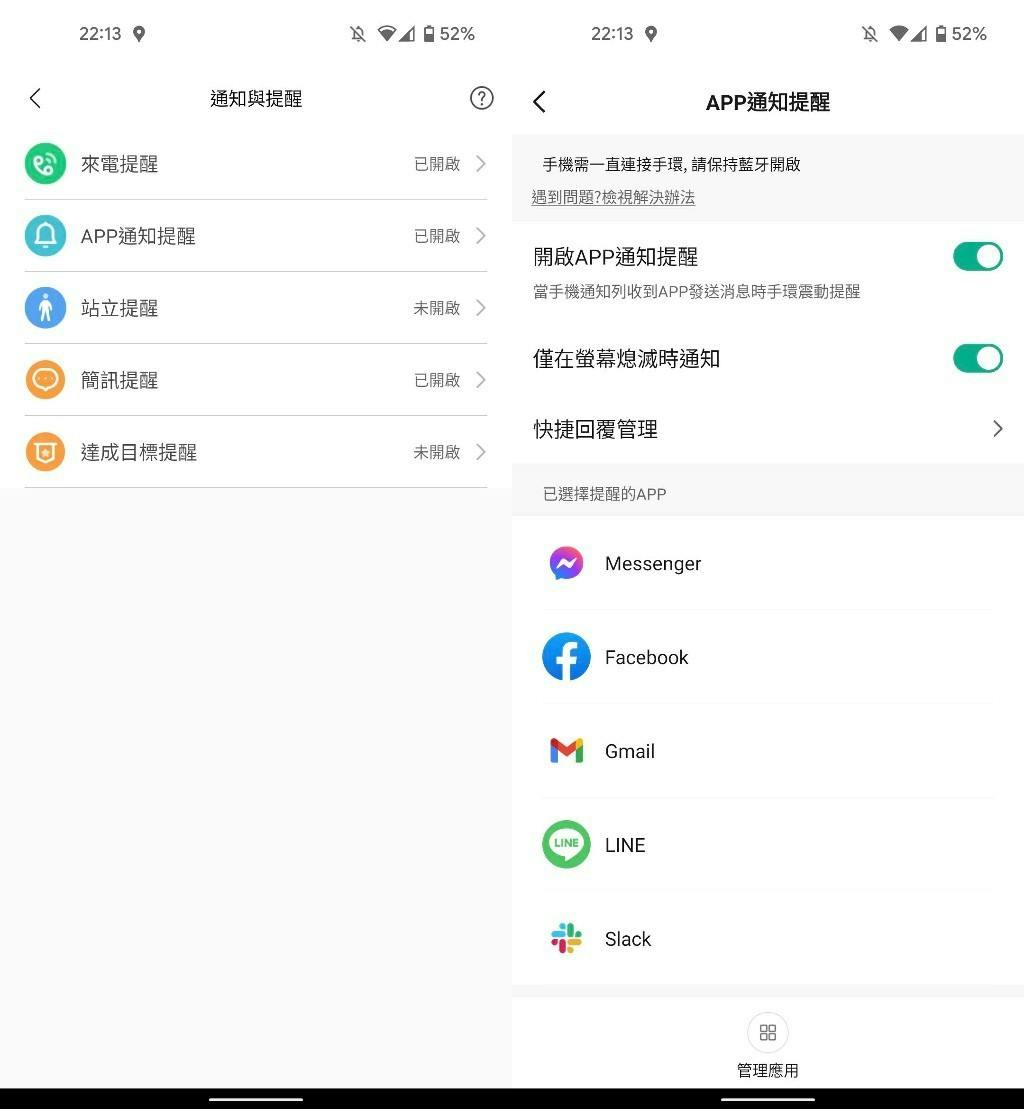
Task: Open the 簡訊提醒 setting
Action: pyautogui.click(x=255, y=380)
